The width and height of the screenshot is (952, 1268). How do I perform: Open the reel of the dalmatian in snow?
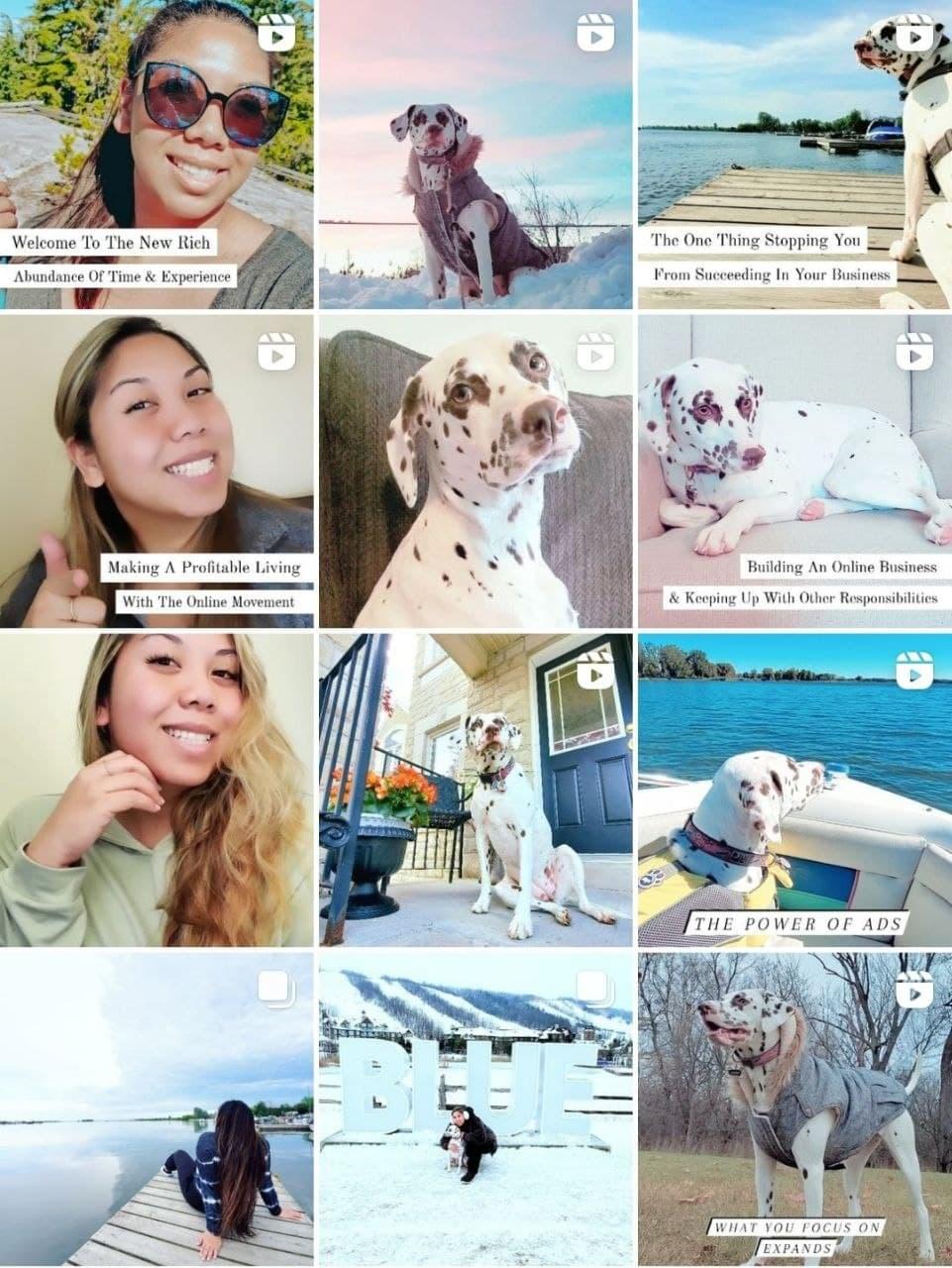475,155
